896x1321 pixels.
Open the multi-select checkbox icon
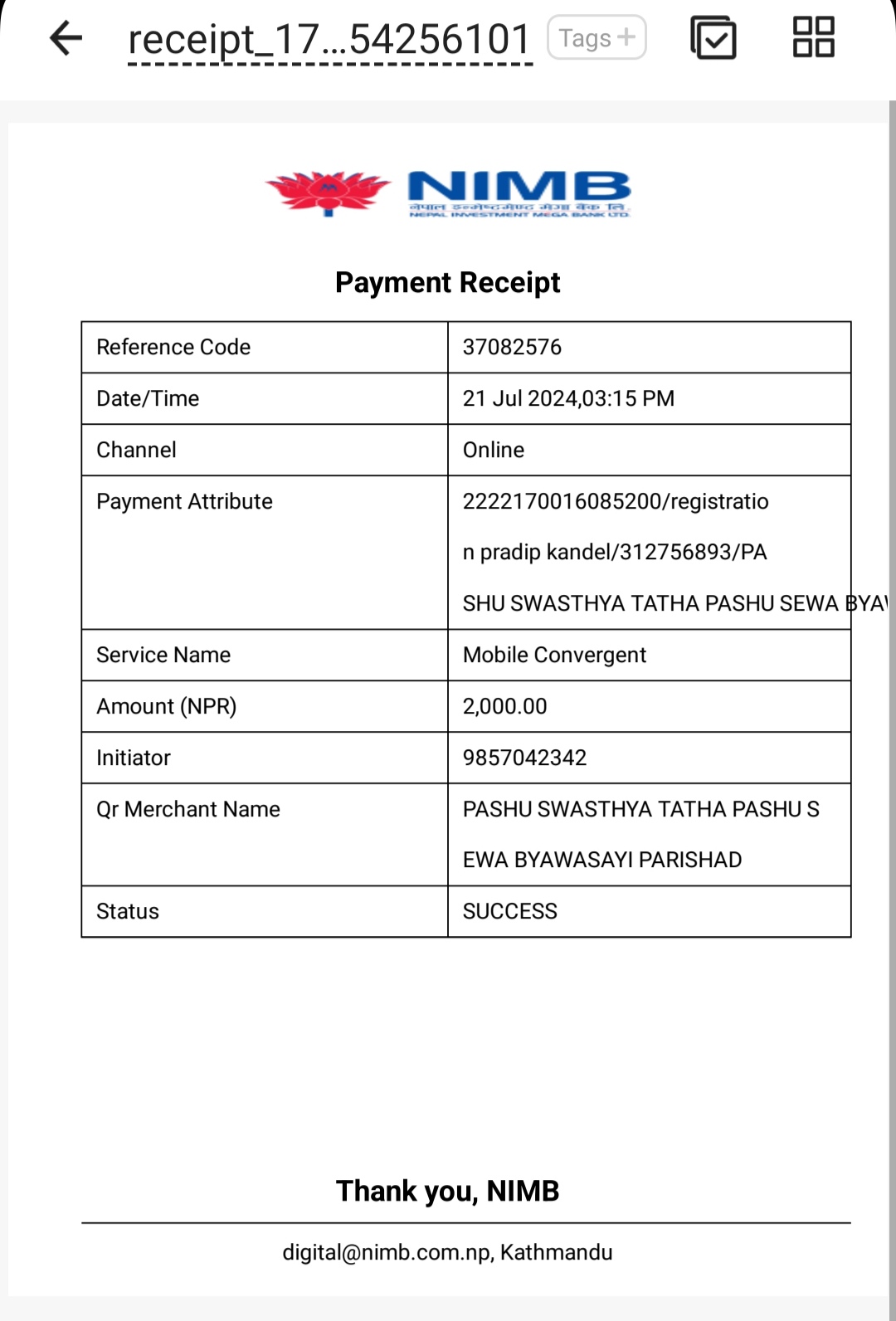point(713,37)
